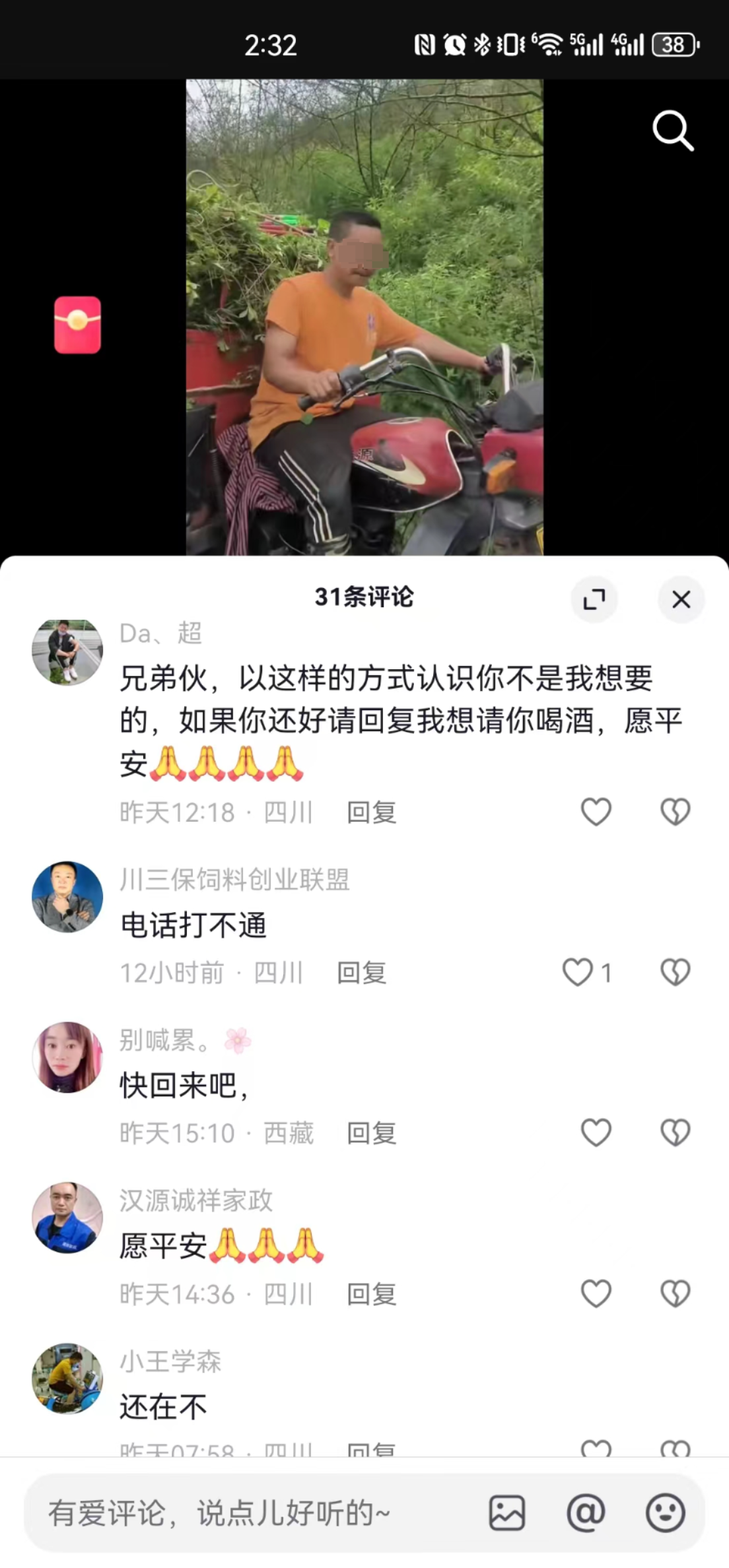729x1568 pixels.
Task: Reply to 别喊累's comment
Action: point(371,1133)
